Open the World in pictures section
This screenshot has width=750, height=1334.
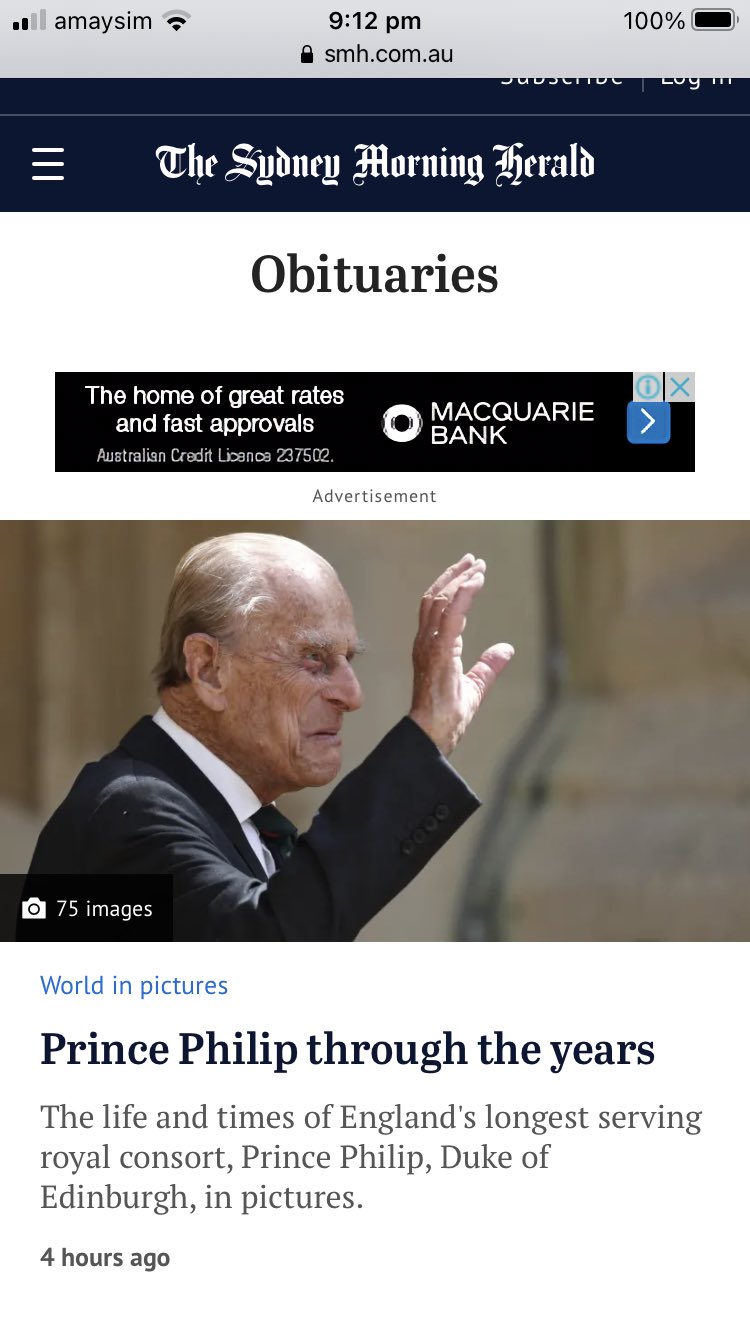[134, 986]
